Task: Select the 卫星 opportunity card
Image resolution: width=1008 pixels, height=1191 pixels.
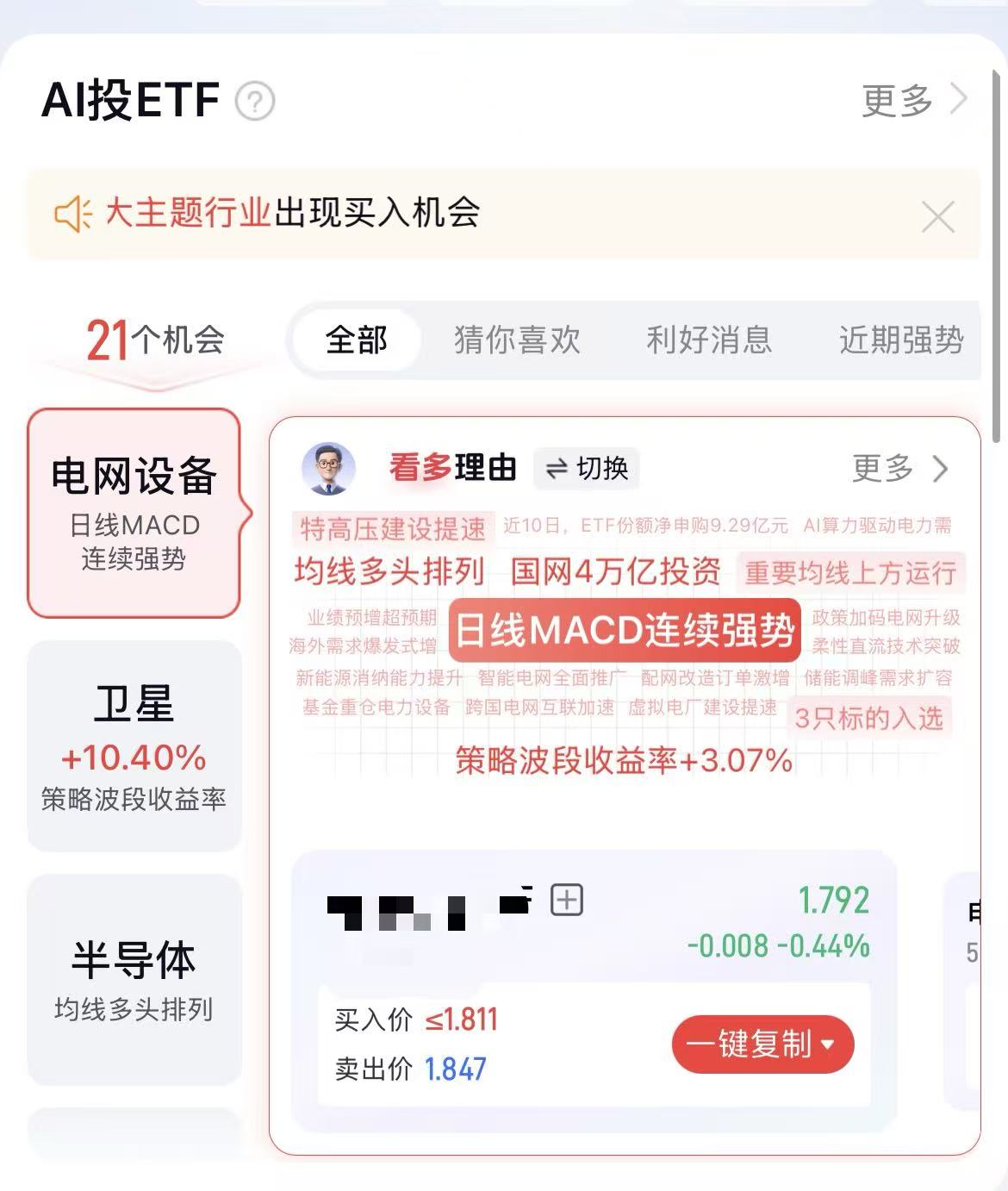Action: 134,746
